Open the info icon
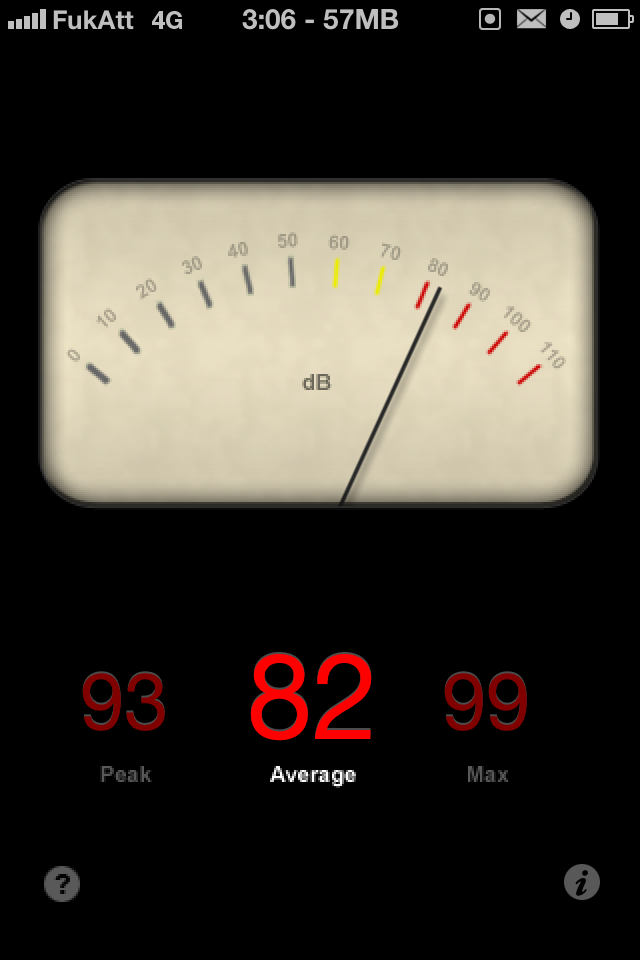 (582, 882)
